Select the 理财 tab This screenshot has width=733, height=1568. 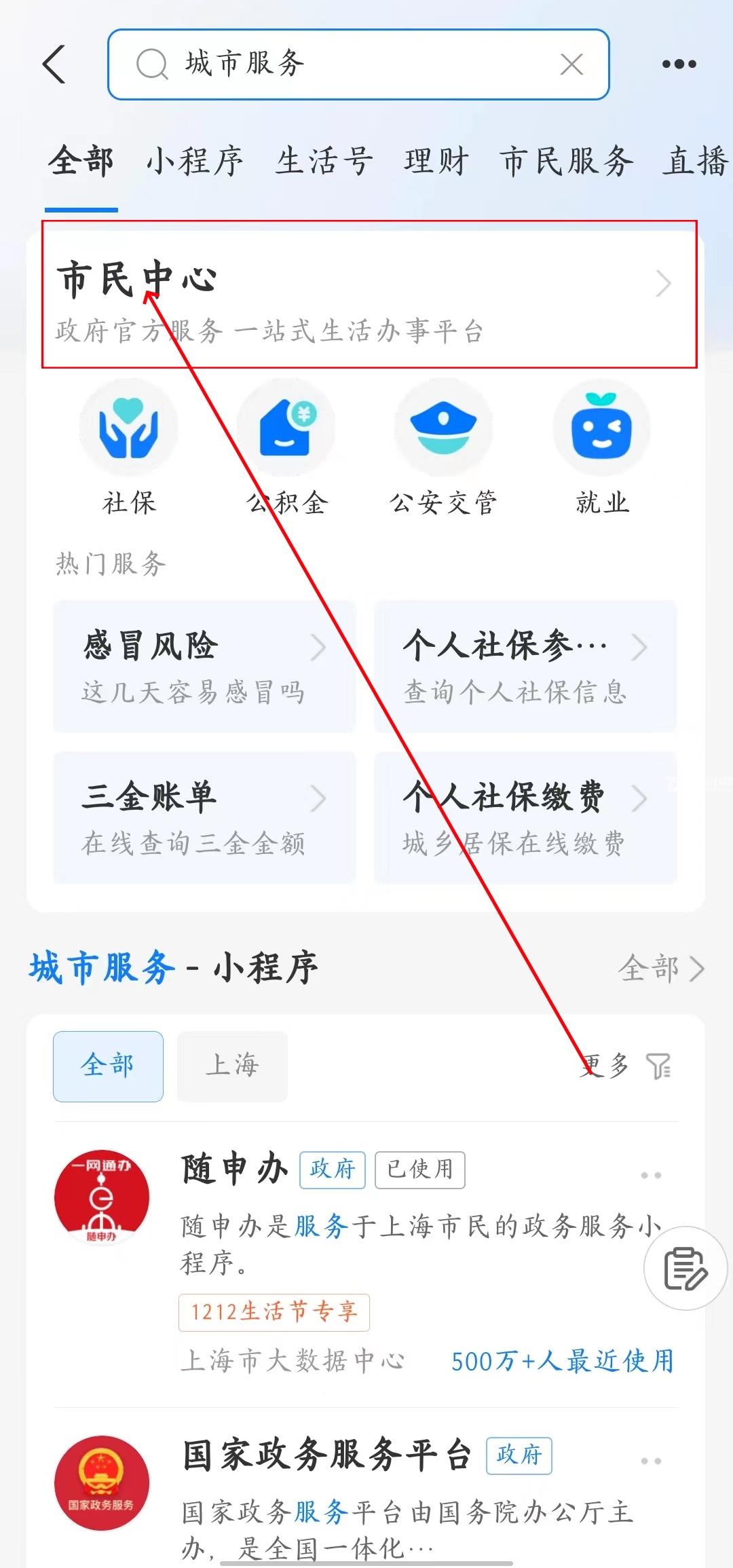[436, 162]
